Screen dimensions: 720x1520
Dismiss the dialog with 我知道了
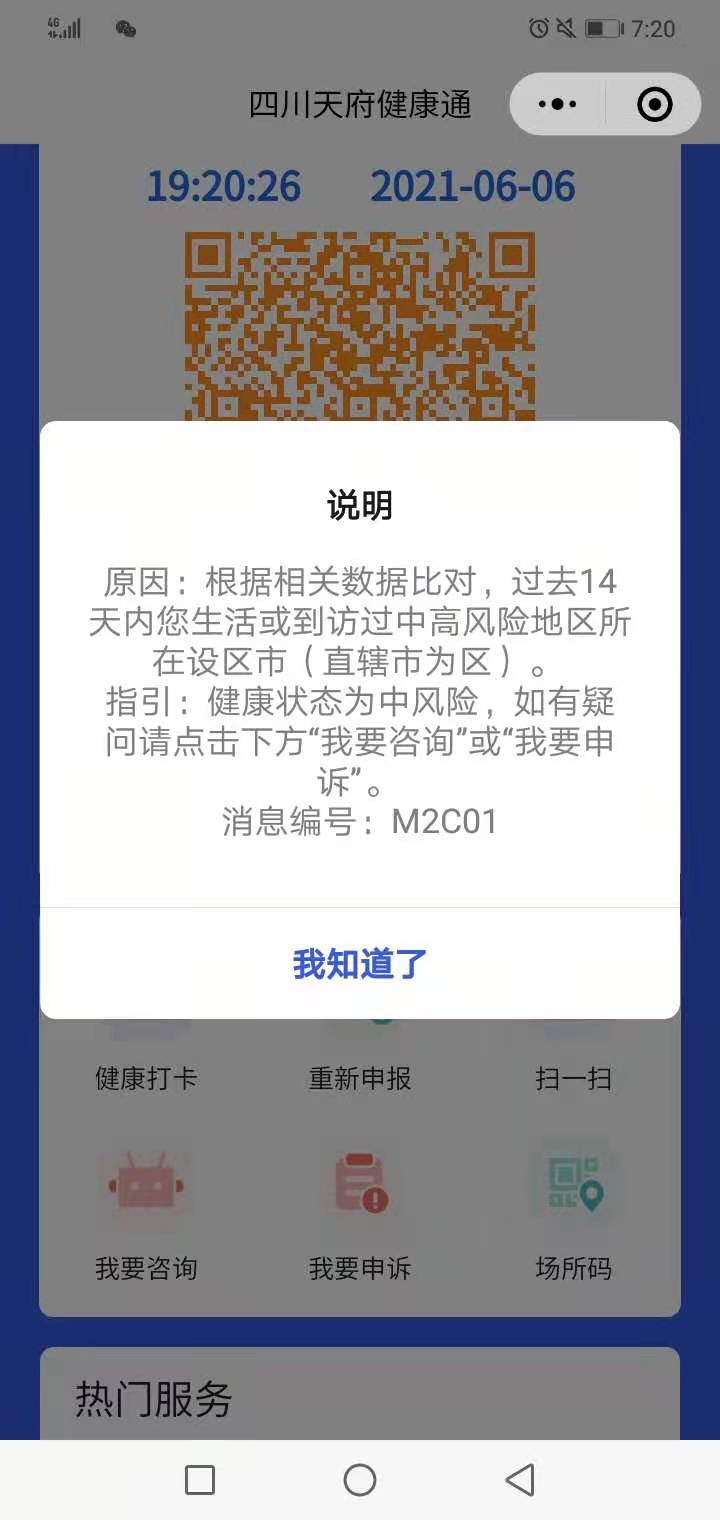[360, 963]
